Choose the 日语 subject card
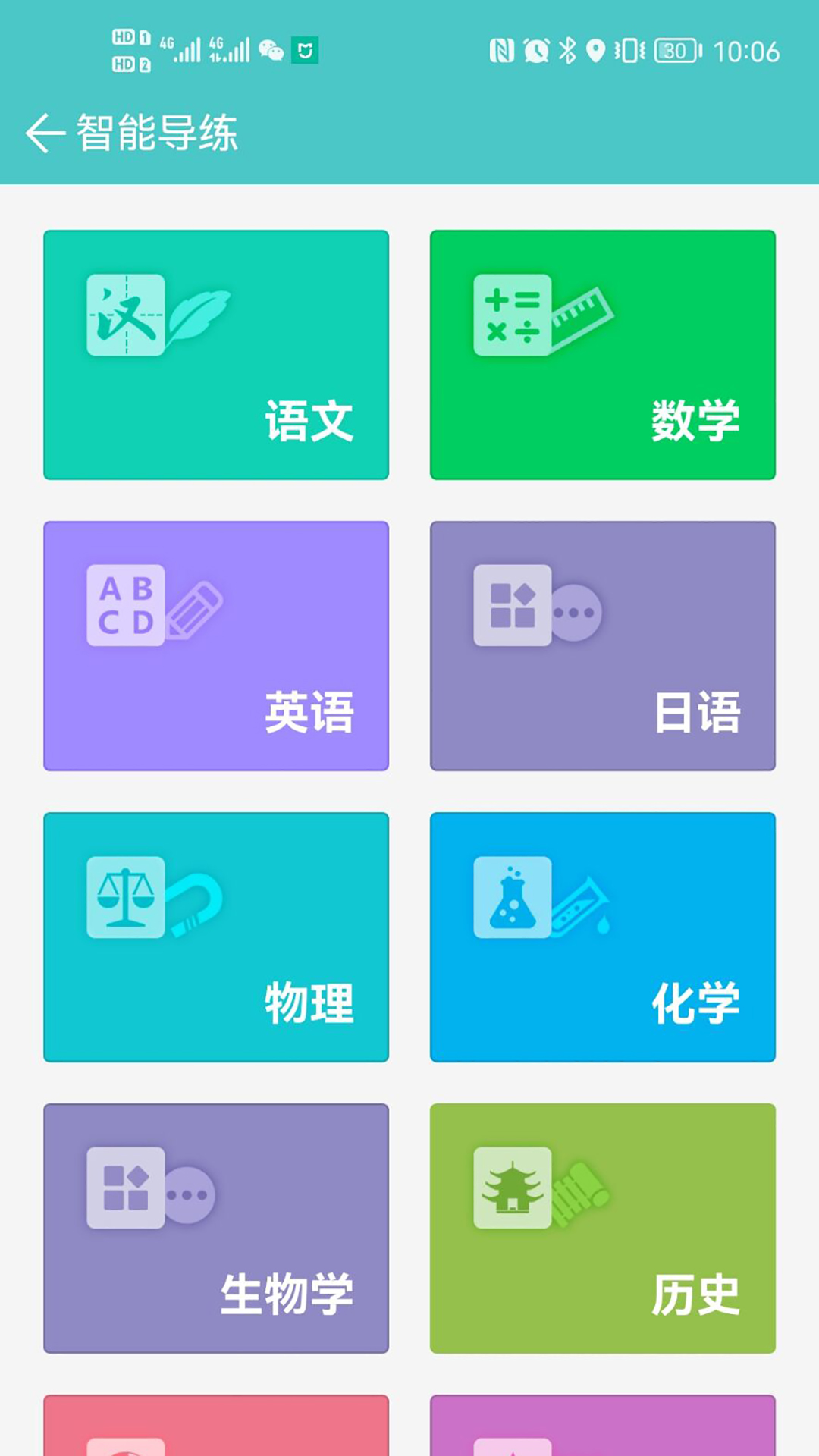This screenshot has height=1456, width=819. [x=603, y=646]
